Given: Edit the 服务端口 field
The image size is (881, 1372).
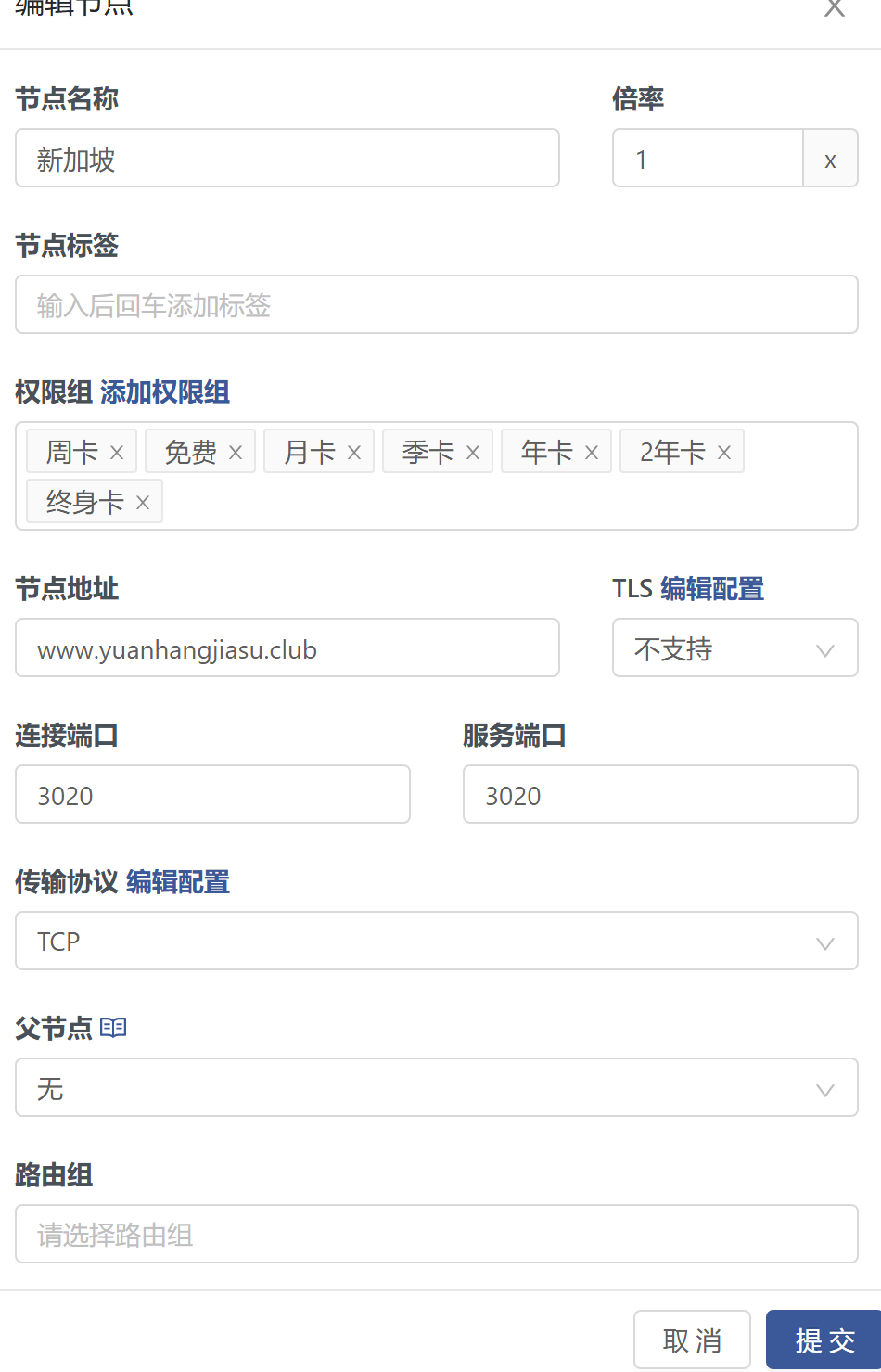Looking at the screenshot, I should click(660, 795).
